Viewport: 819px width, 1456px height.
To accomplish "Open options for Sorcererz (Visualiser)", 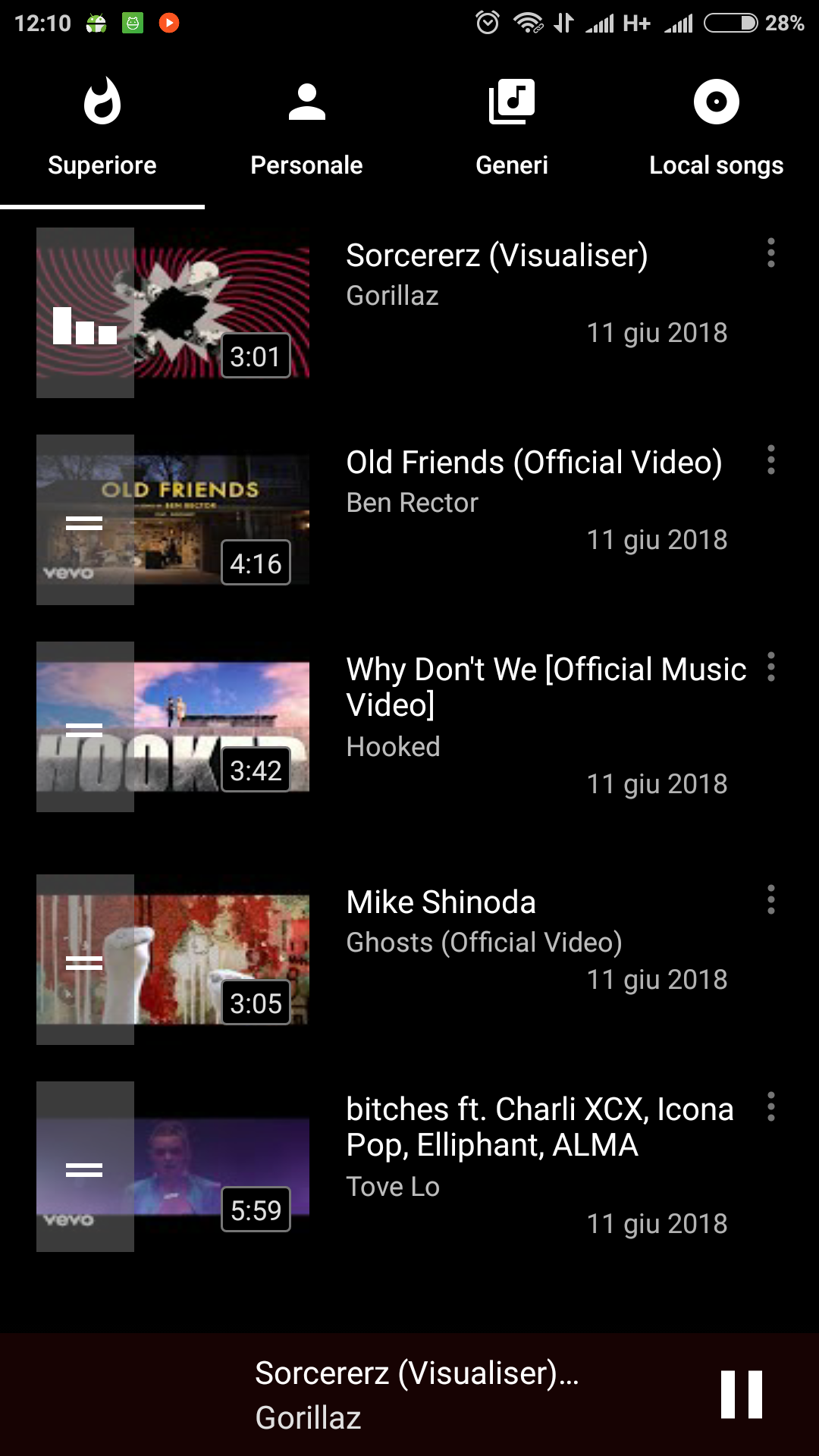I will tap(770, 253).
